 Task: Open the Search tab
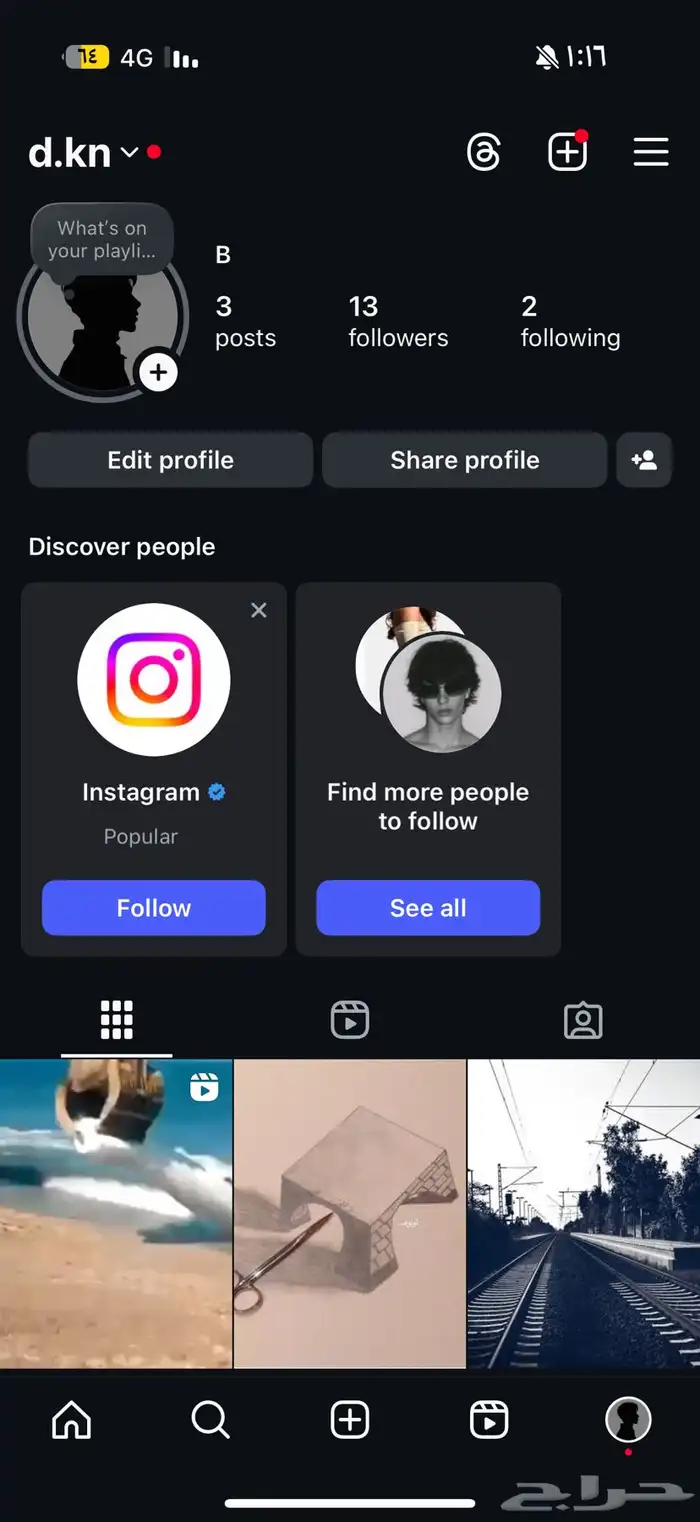pyautogui.click(x=210, y=1419)
